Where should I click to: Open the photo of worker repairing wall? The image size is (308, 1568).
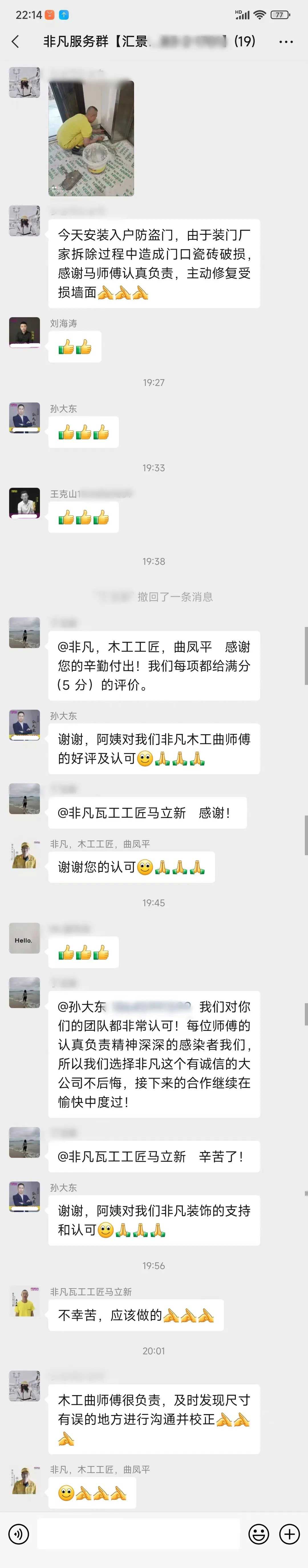coord(91,137)
